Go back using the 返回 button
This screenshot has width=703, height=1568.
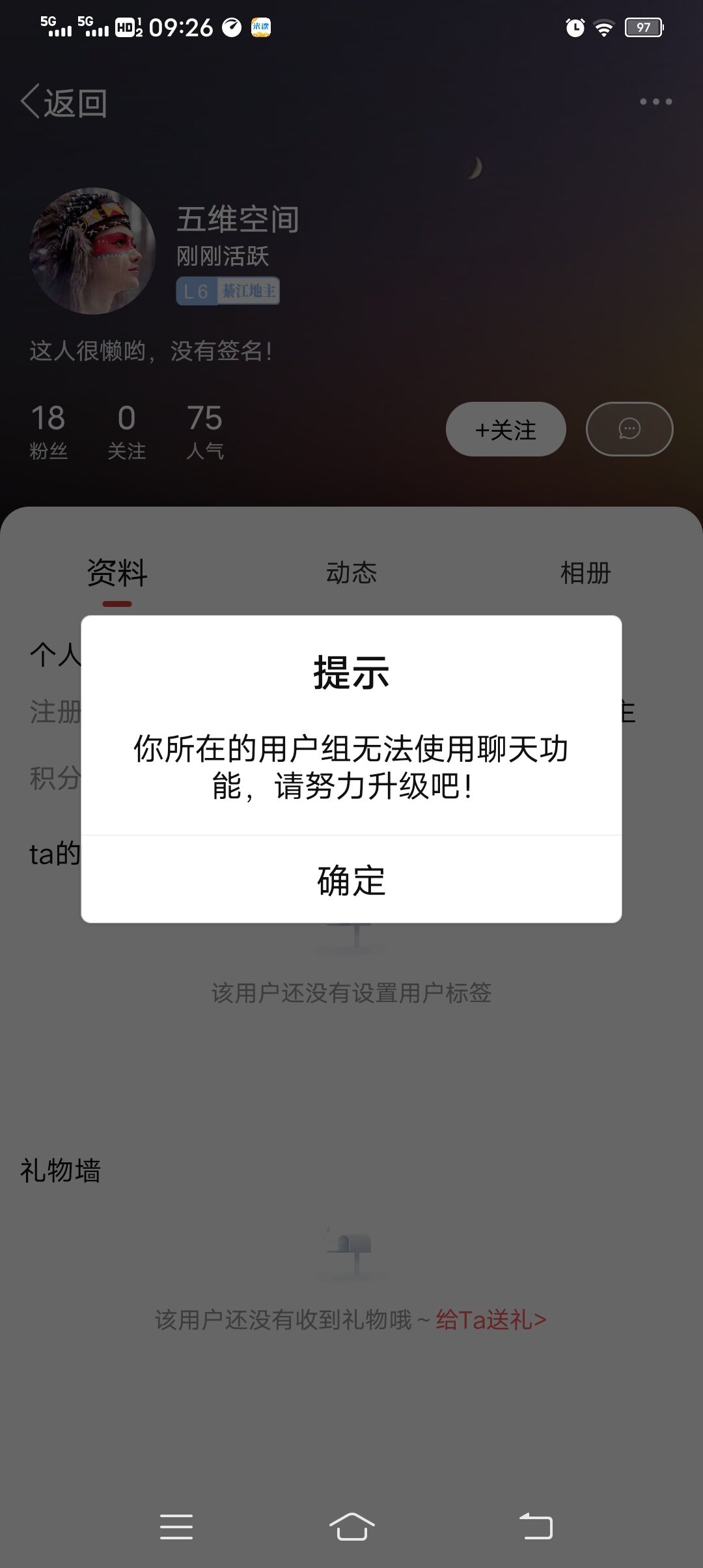pos(64,103)
